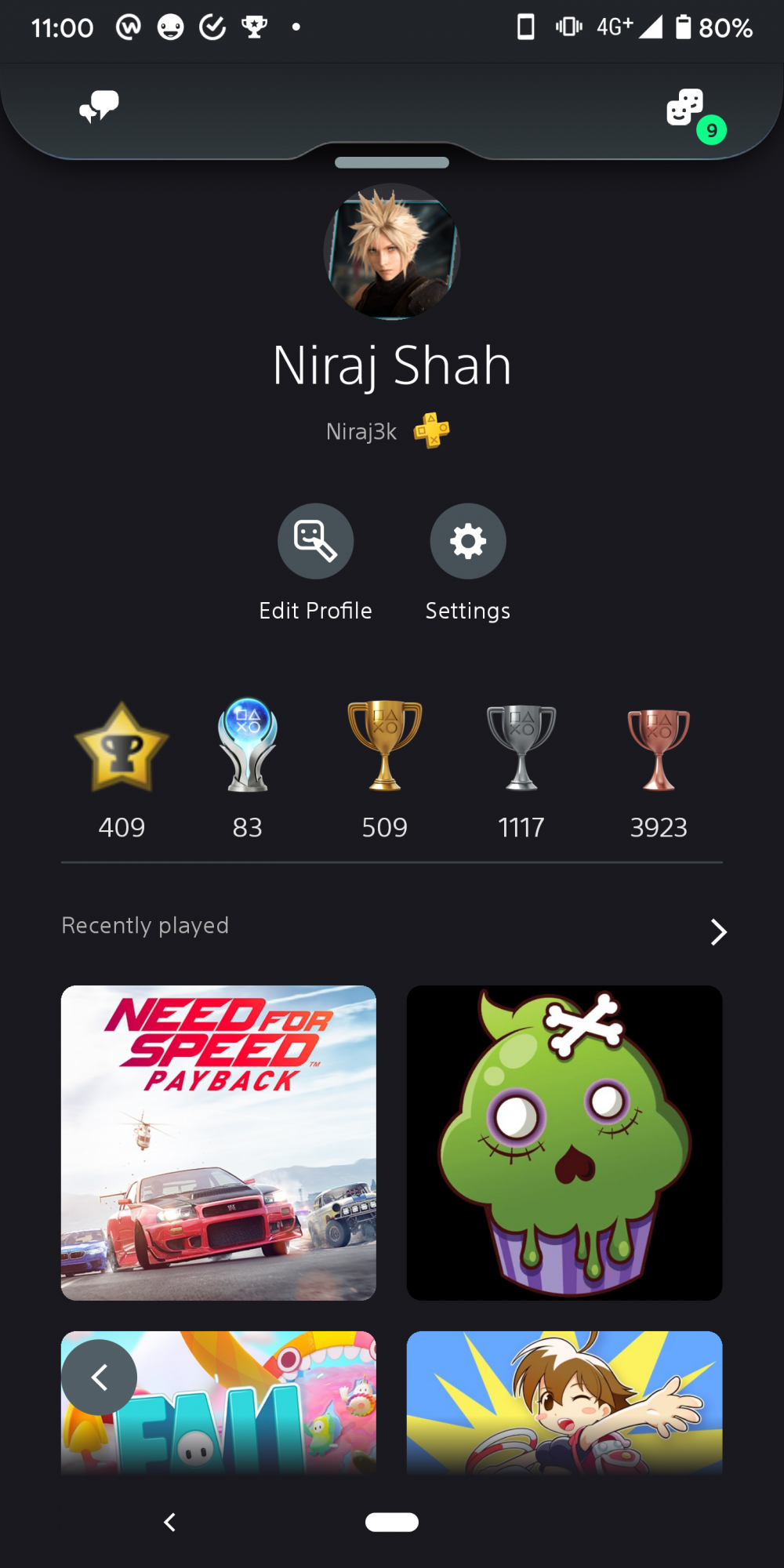Open the trophy level 409 summary
The image size is (784, 1568).
(122, 749)
